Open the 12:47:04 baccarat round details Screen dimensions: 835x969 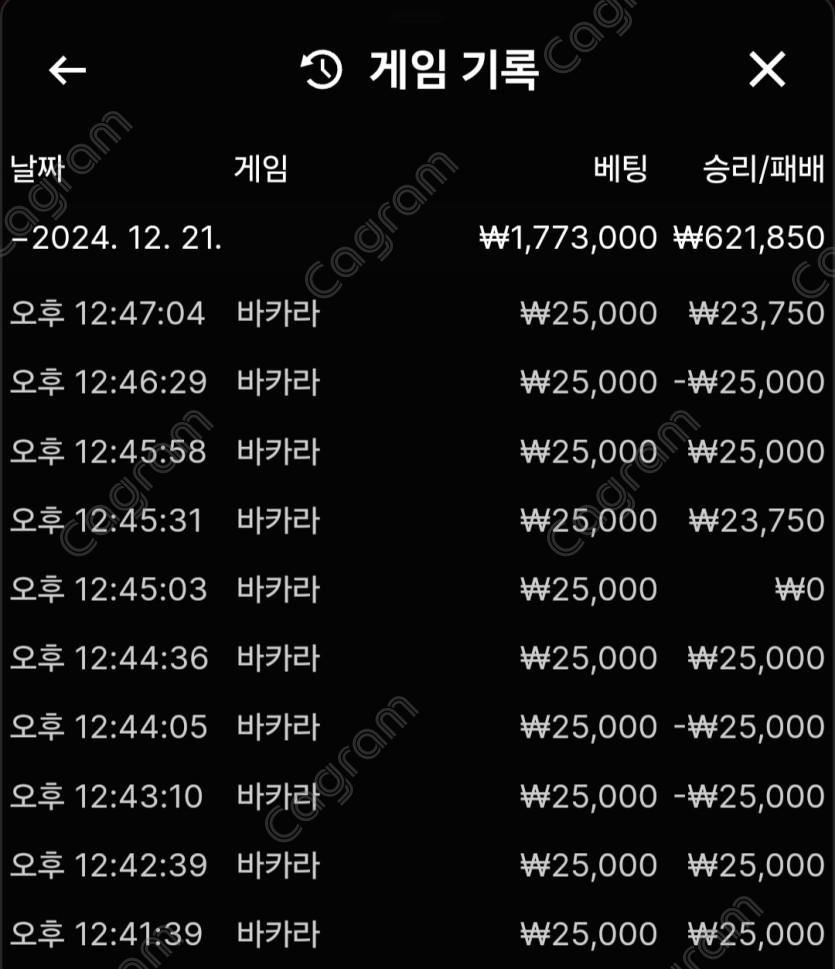tap(416, 314)
